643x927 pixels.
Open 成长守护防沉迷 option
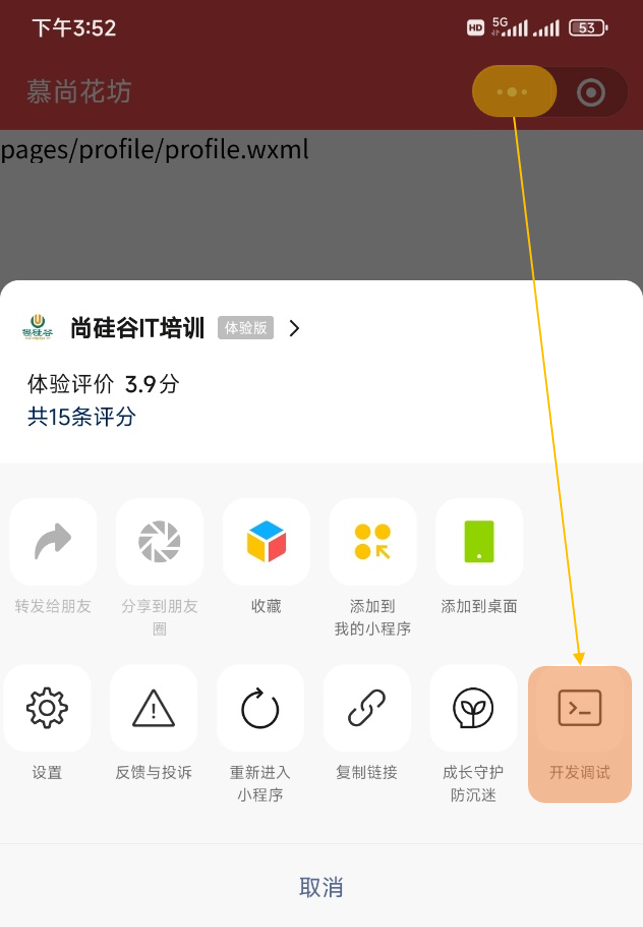coord(473,709)
